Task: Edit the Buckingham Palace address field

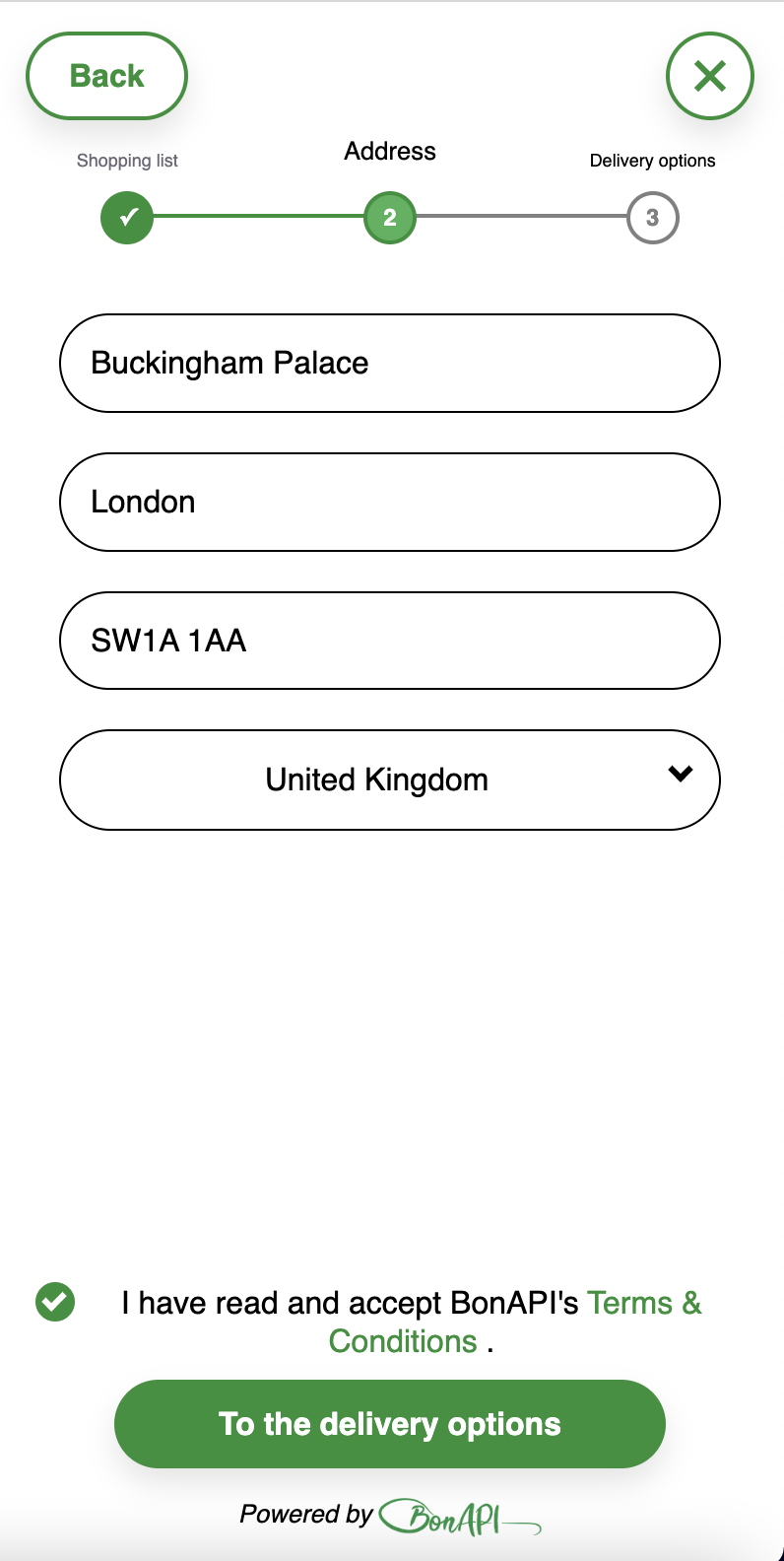Action: pos(390,363)
